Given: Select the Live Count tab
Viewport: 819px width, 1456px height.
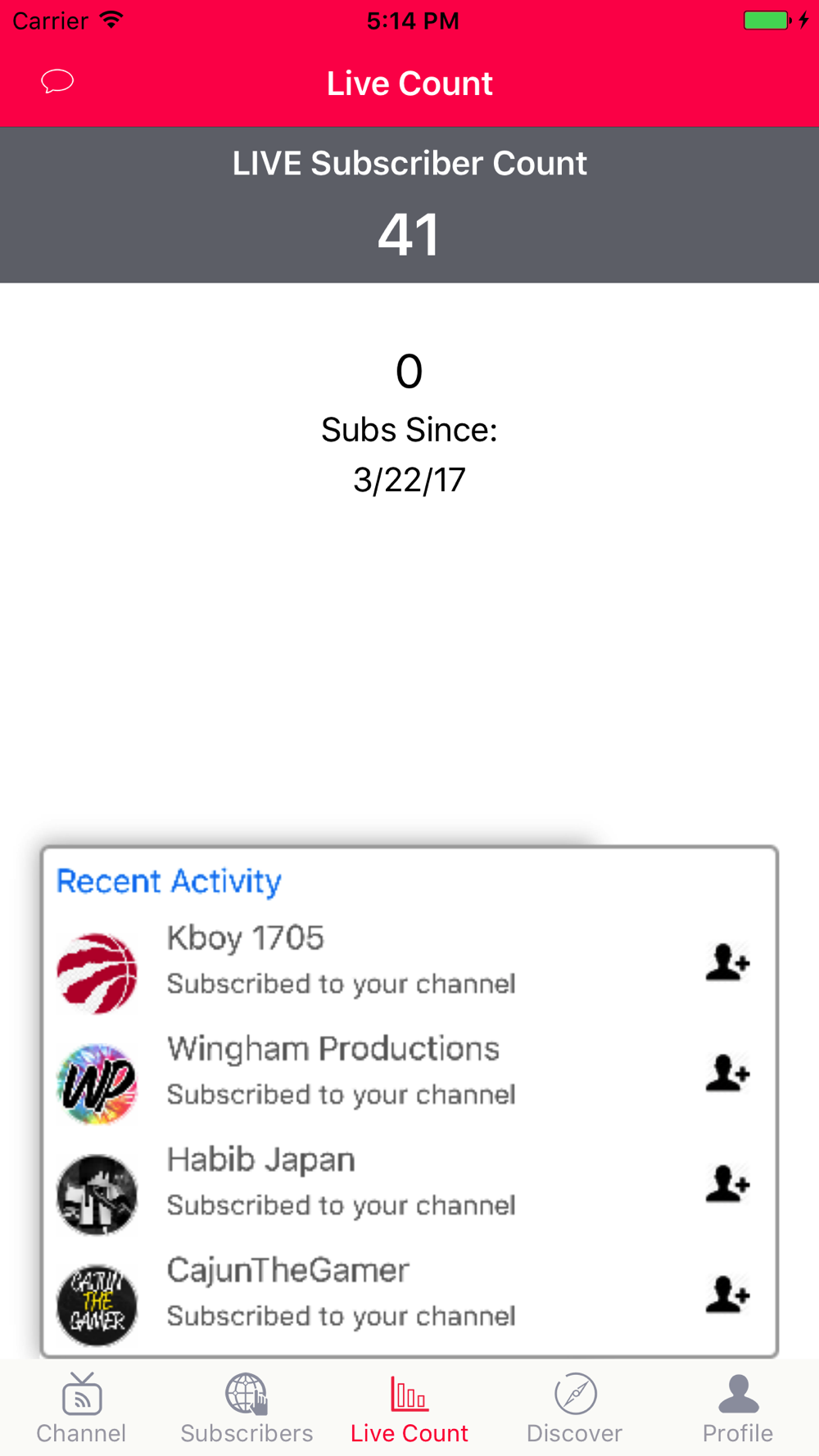Looking at the screenshot, I should click(409, 1409).
